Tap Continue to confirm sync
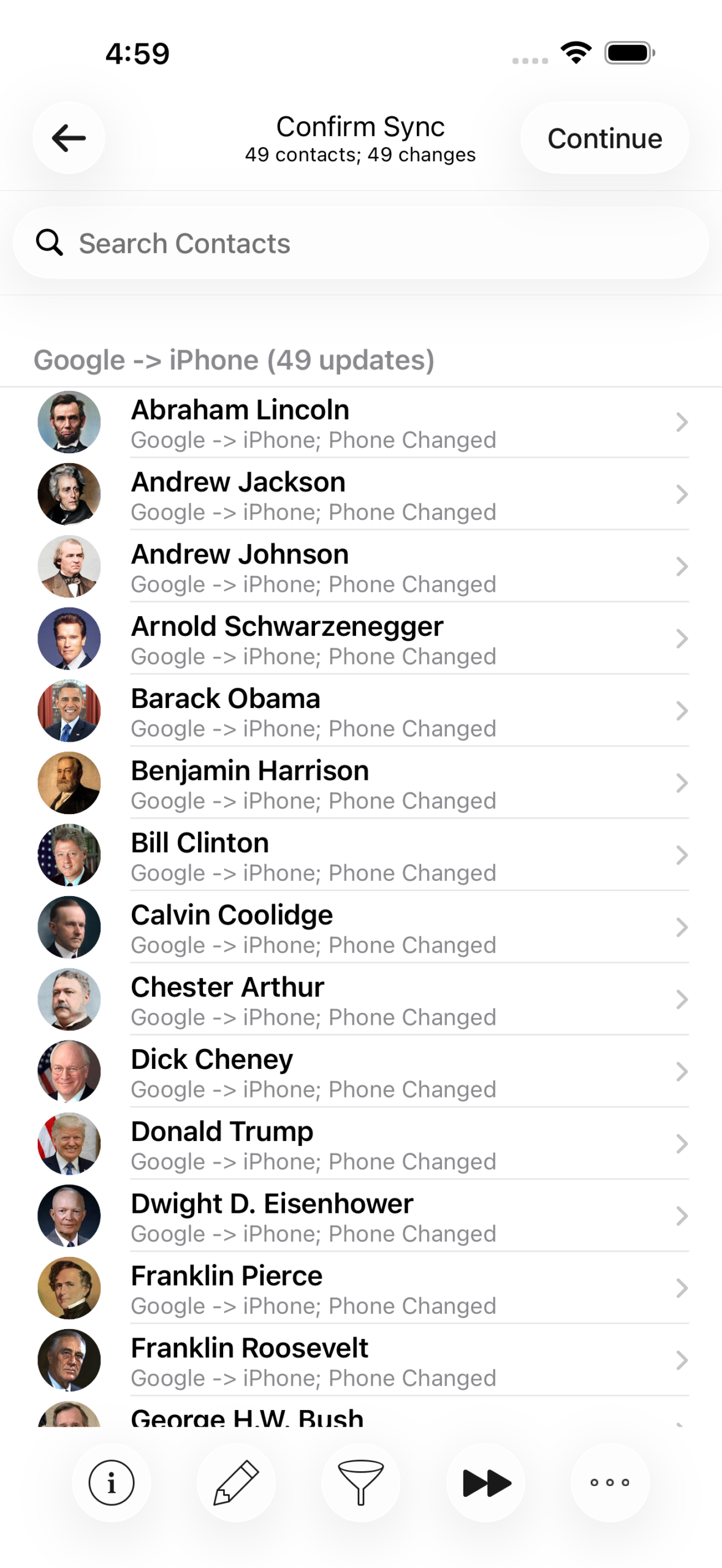Viewport: 722px width, 1568px height. pos(604,138)
